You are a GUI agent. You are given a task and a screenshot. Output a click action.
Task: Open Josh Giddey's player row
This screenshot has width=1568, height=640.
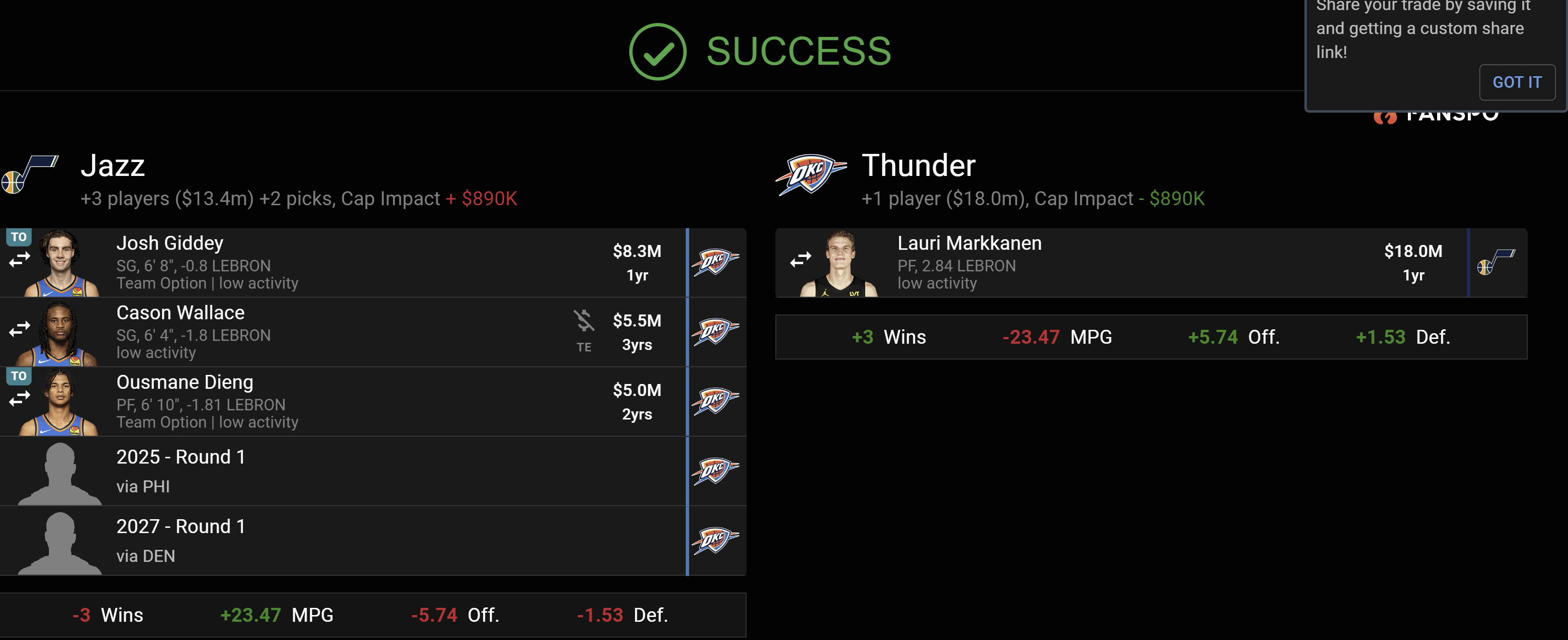pyautogui.click(x=373, y=262)
